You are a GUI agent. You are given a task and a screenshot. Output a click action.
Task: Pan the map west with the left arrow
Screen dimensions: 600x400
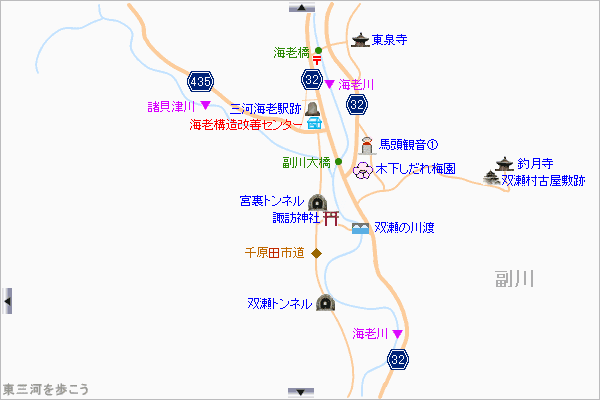click(7, 299)
